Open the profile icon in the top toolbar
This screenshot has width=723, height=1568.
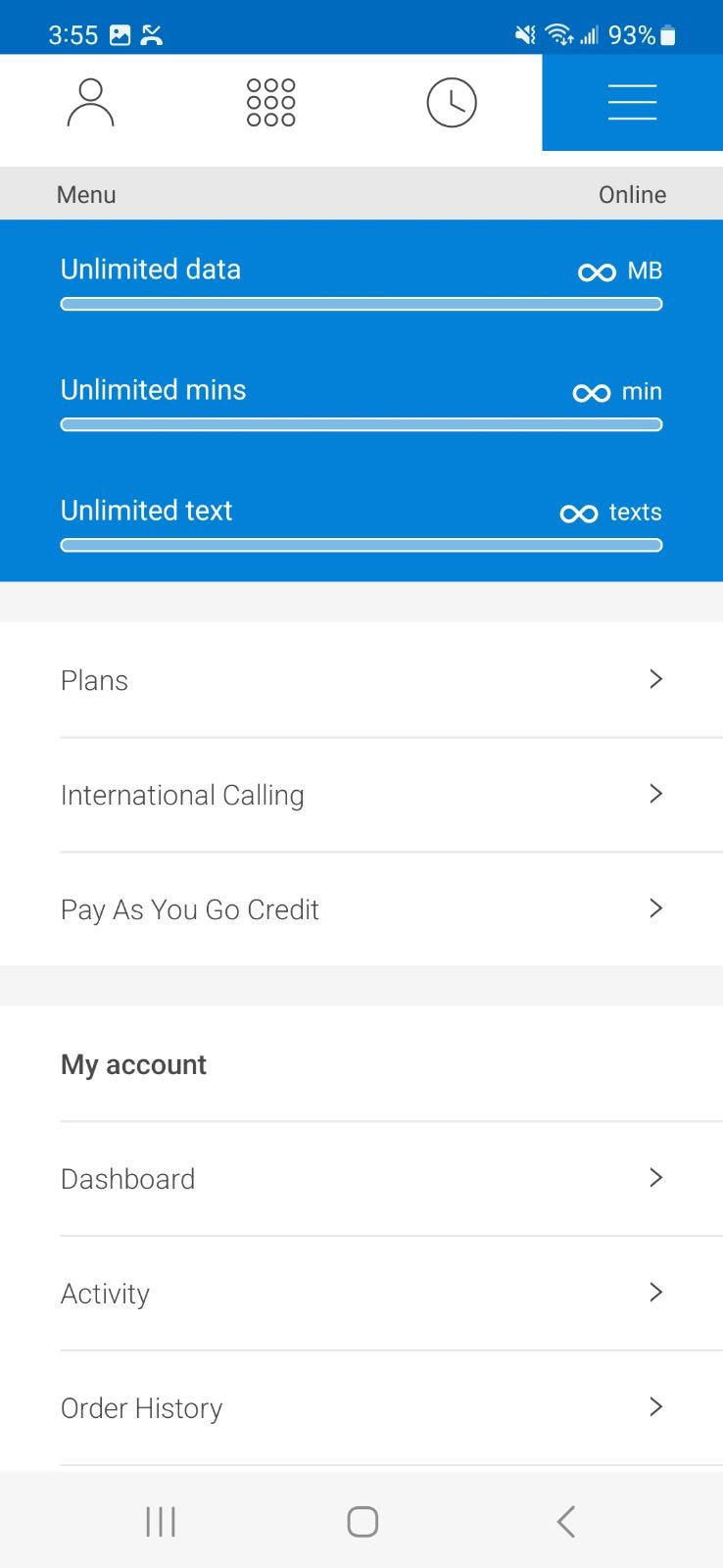(90, 102)
